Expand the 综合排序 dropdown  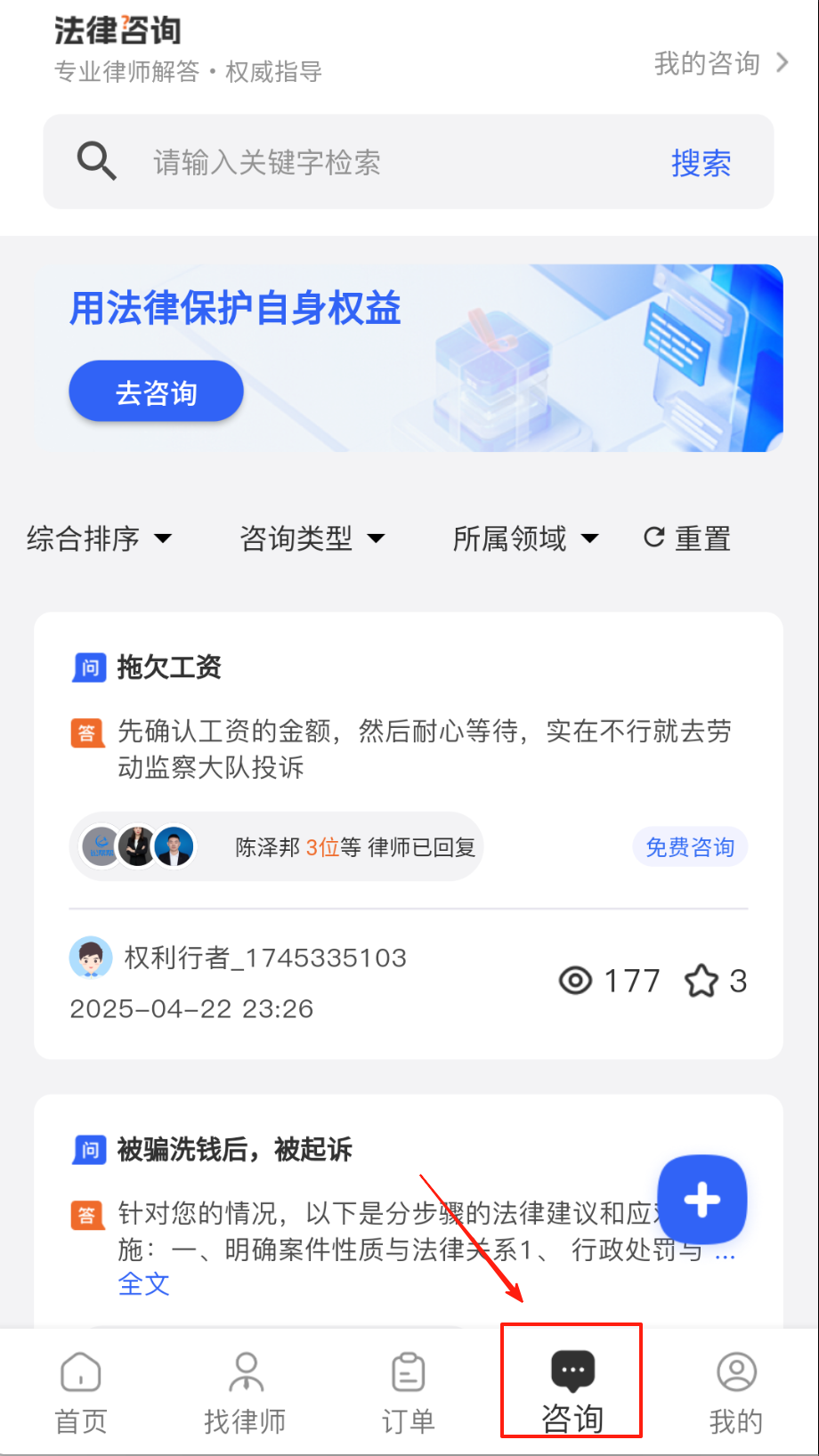point(99,538)
